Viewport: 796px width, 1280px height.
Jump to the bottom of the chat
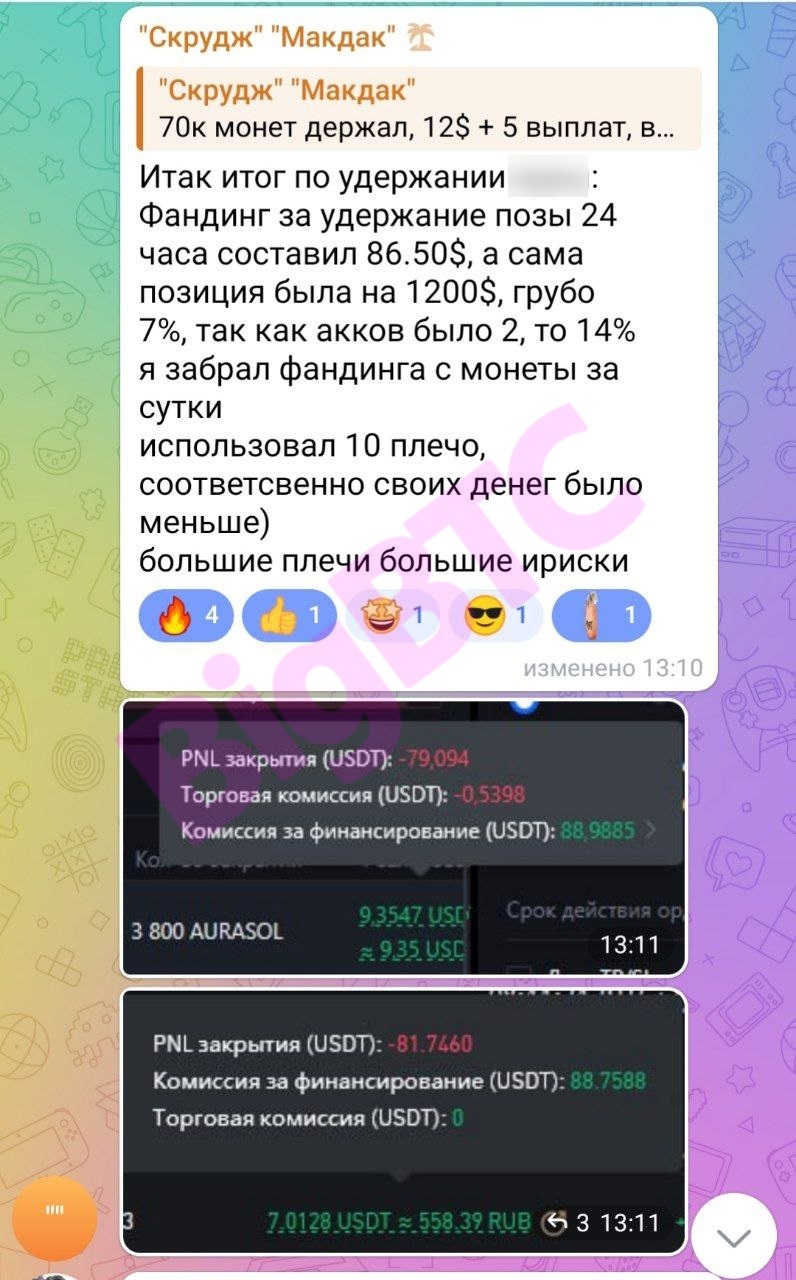click(x=734, y=1237)
